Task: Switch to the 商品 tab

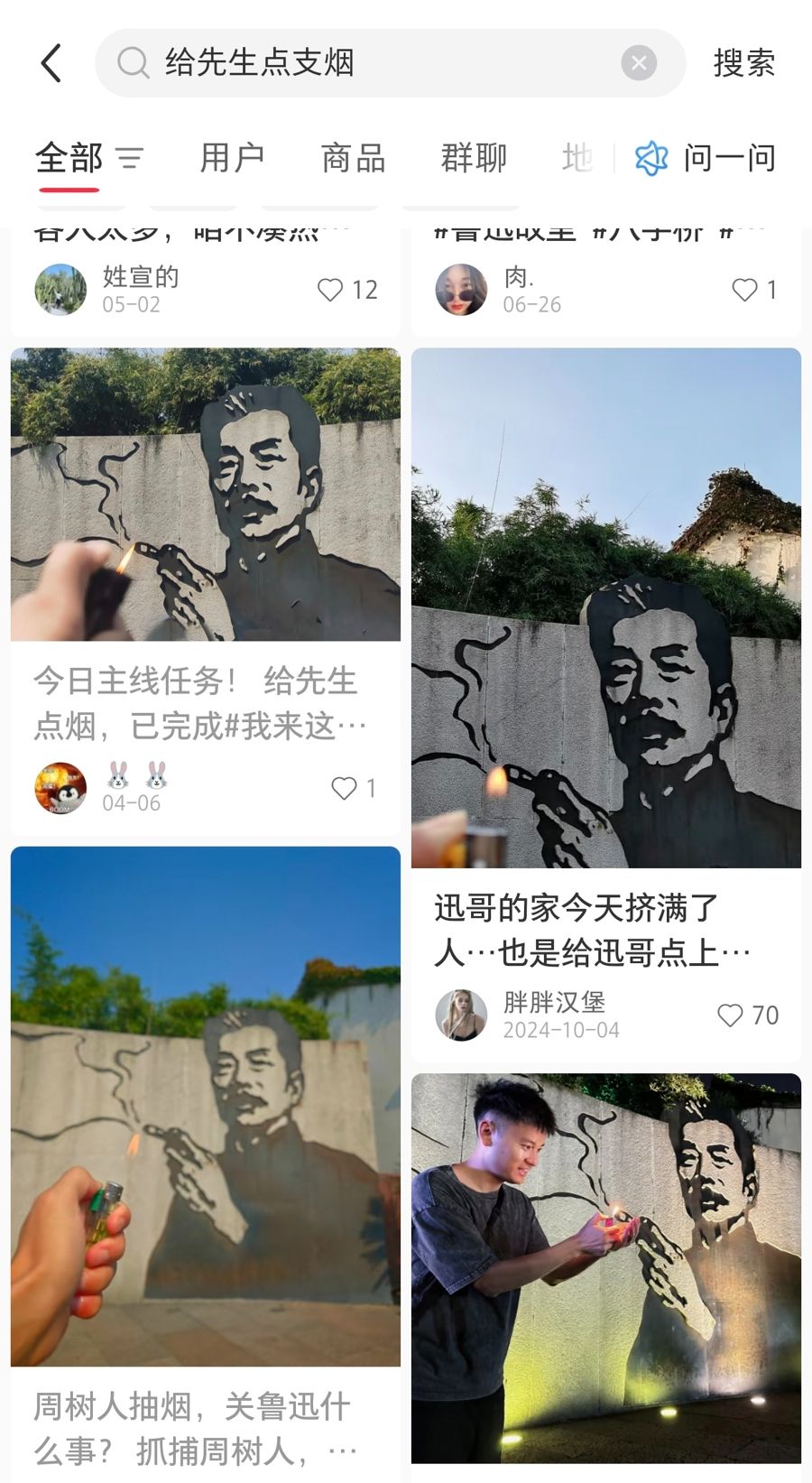Action: point(353,158)
